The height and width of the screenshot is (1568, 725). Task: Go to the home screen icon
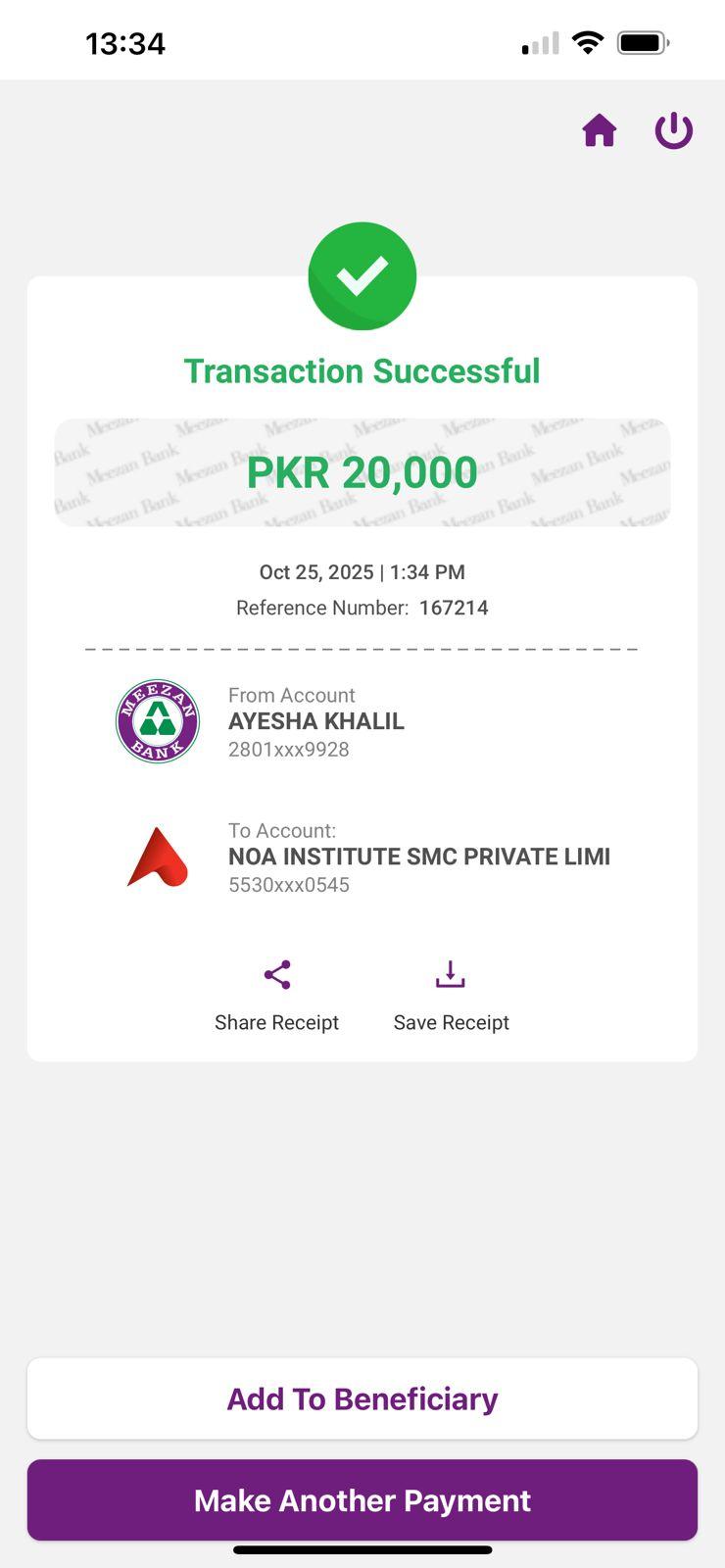point(599,130)
